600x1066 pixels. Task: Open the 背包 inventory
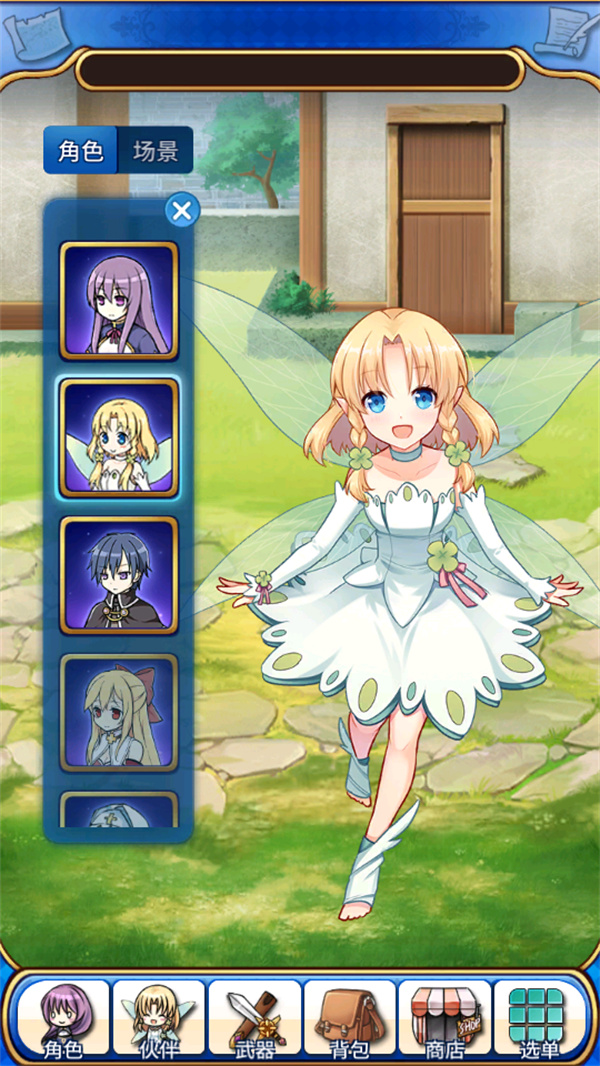pyautogui.click(x=349, y=1019)
